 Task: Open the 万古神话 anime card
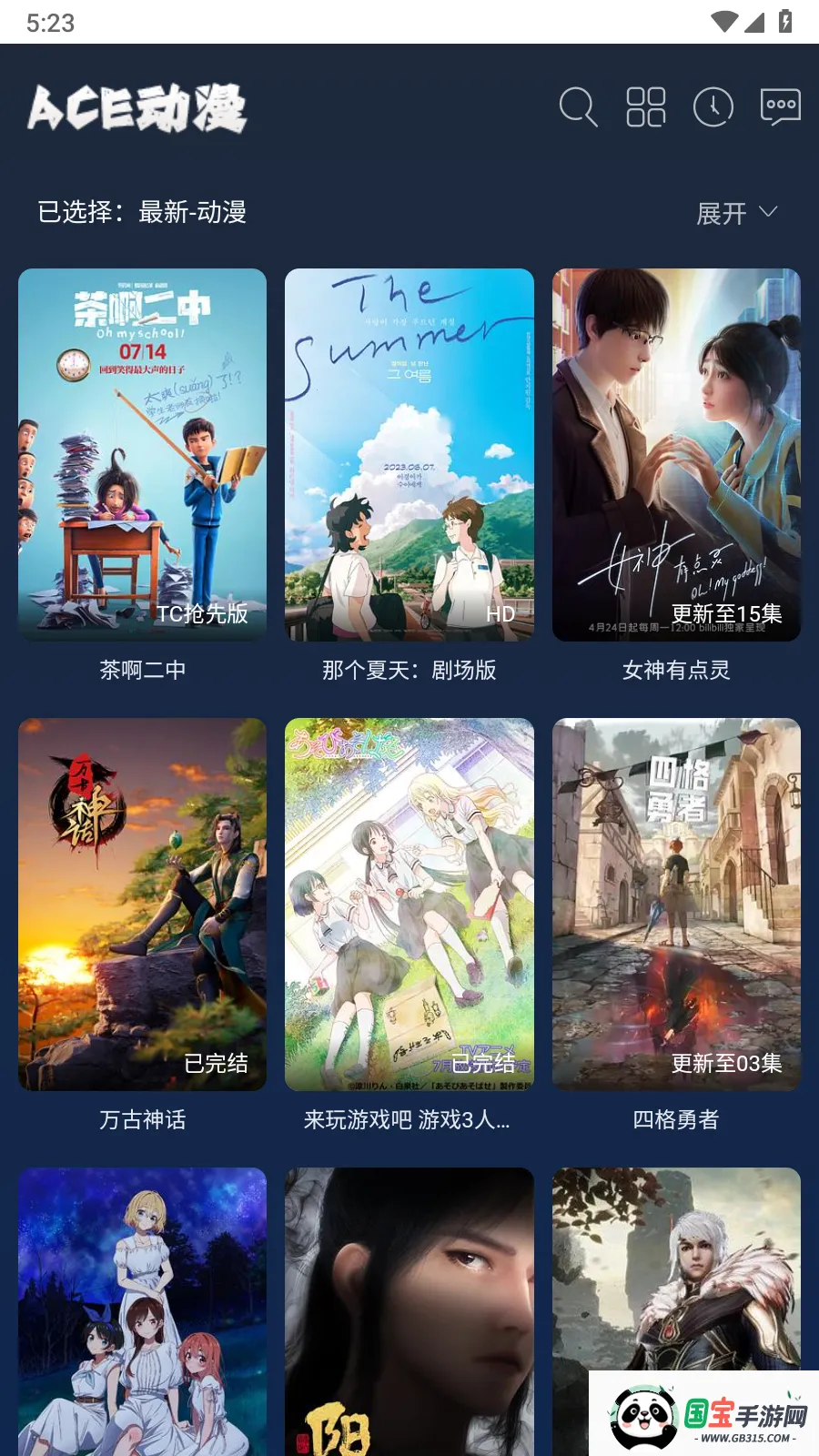143,905
